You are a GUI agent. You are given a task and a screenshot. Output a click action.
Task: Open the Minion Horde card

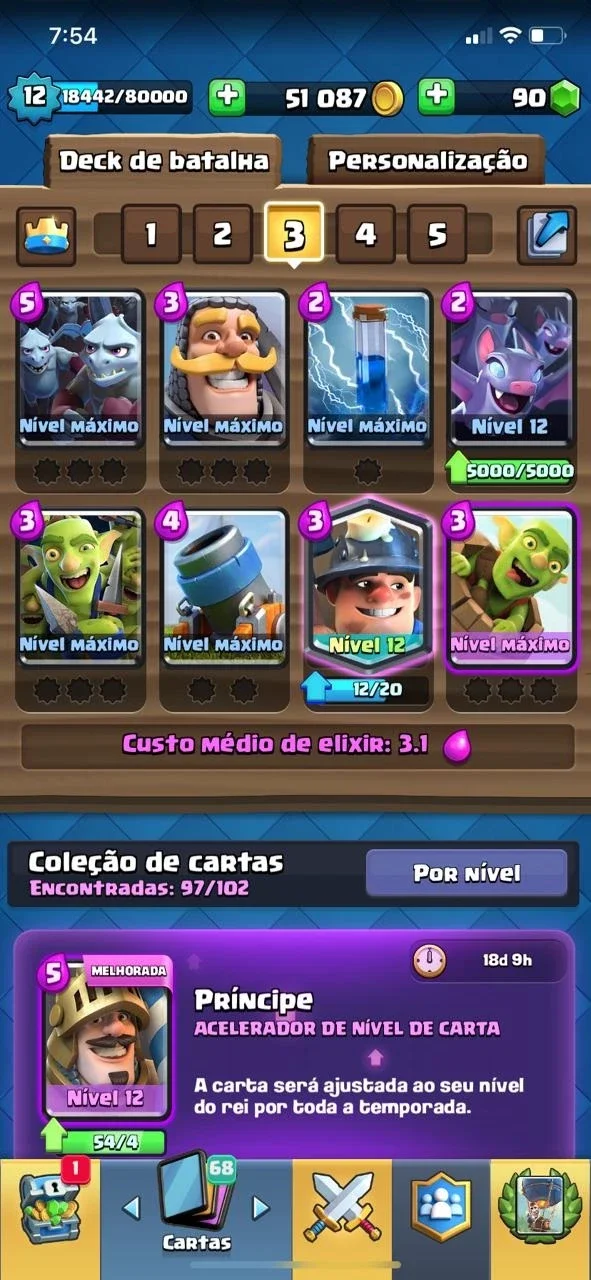(79, 366)
